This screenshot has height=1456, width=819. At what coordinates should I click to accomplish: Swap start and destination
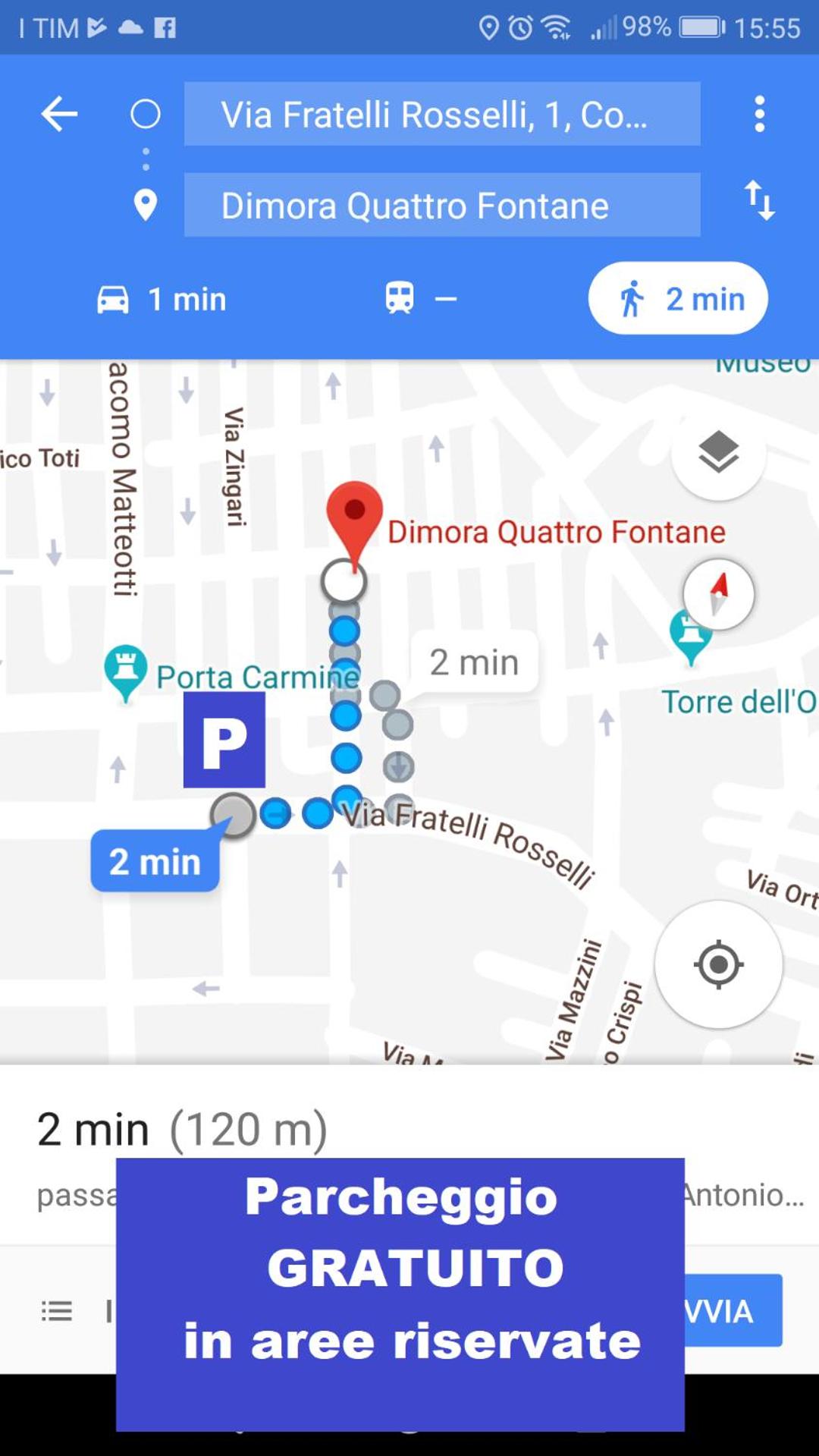[x=759, y=200]
